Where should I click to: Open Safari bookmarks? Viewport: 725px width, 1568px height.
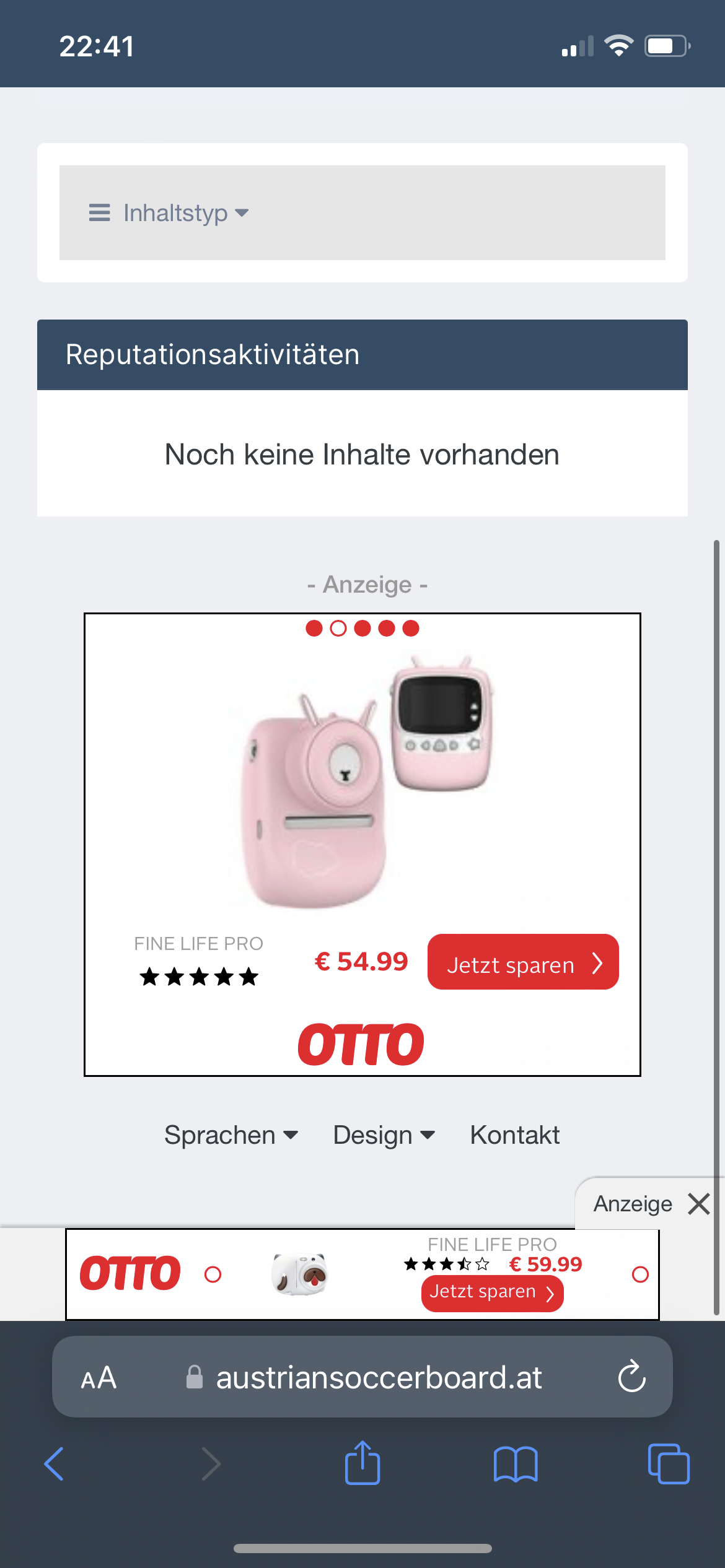point(516,1464)
